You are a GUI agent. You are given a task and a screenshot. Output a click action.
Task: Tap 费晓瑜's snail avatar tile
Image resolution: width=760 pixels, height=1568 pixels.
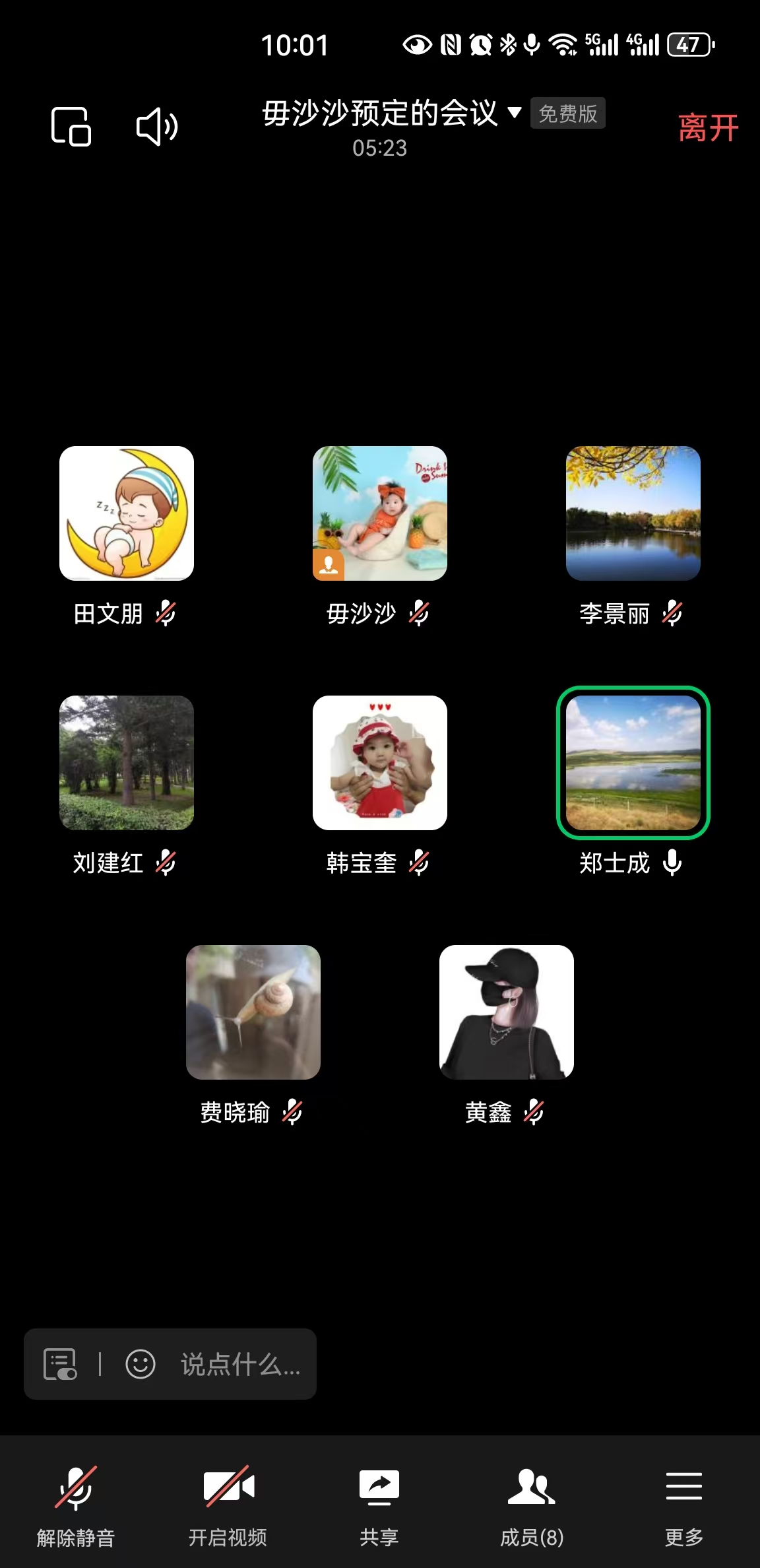(253, 1012)
